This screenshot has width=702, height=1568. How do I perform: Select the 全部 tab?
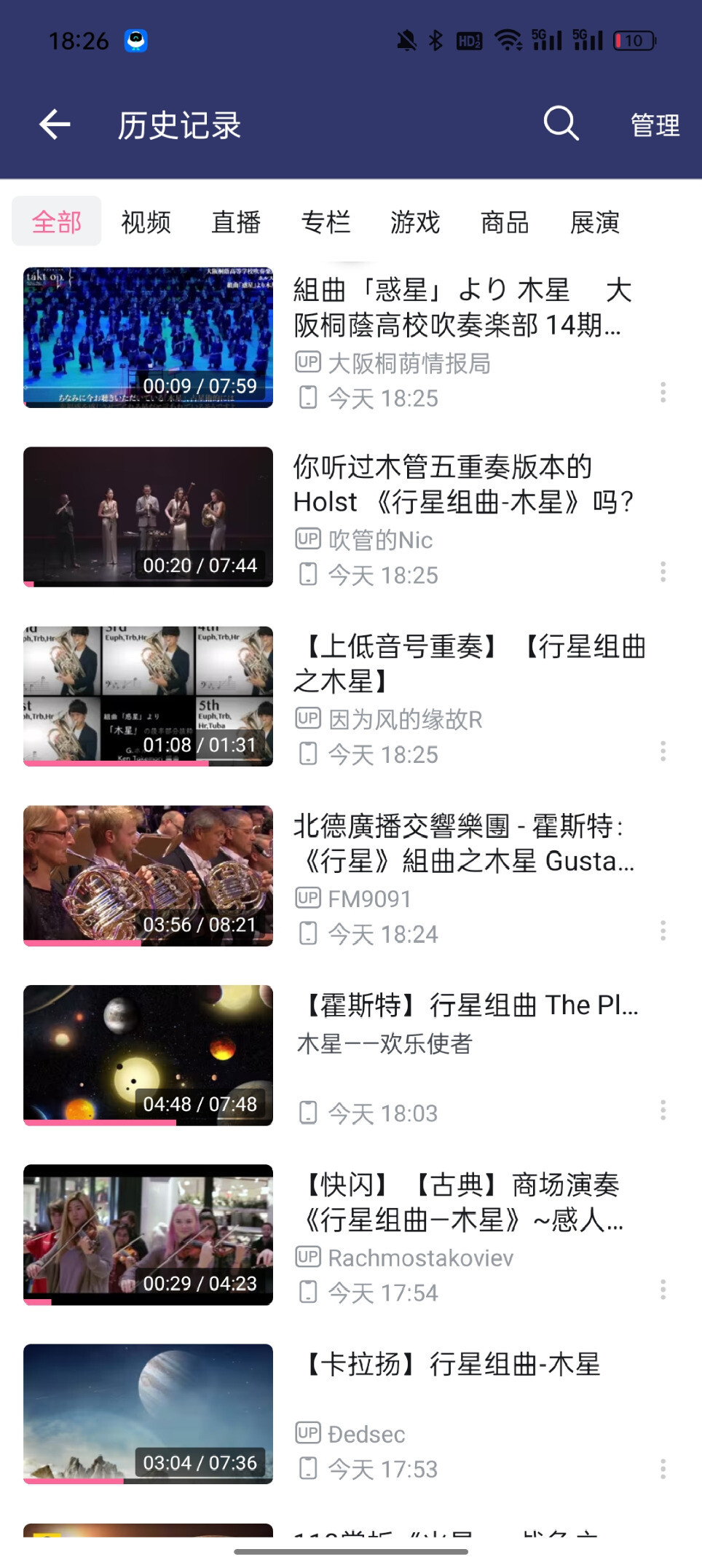point(57,222)
